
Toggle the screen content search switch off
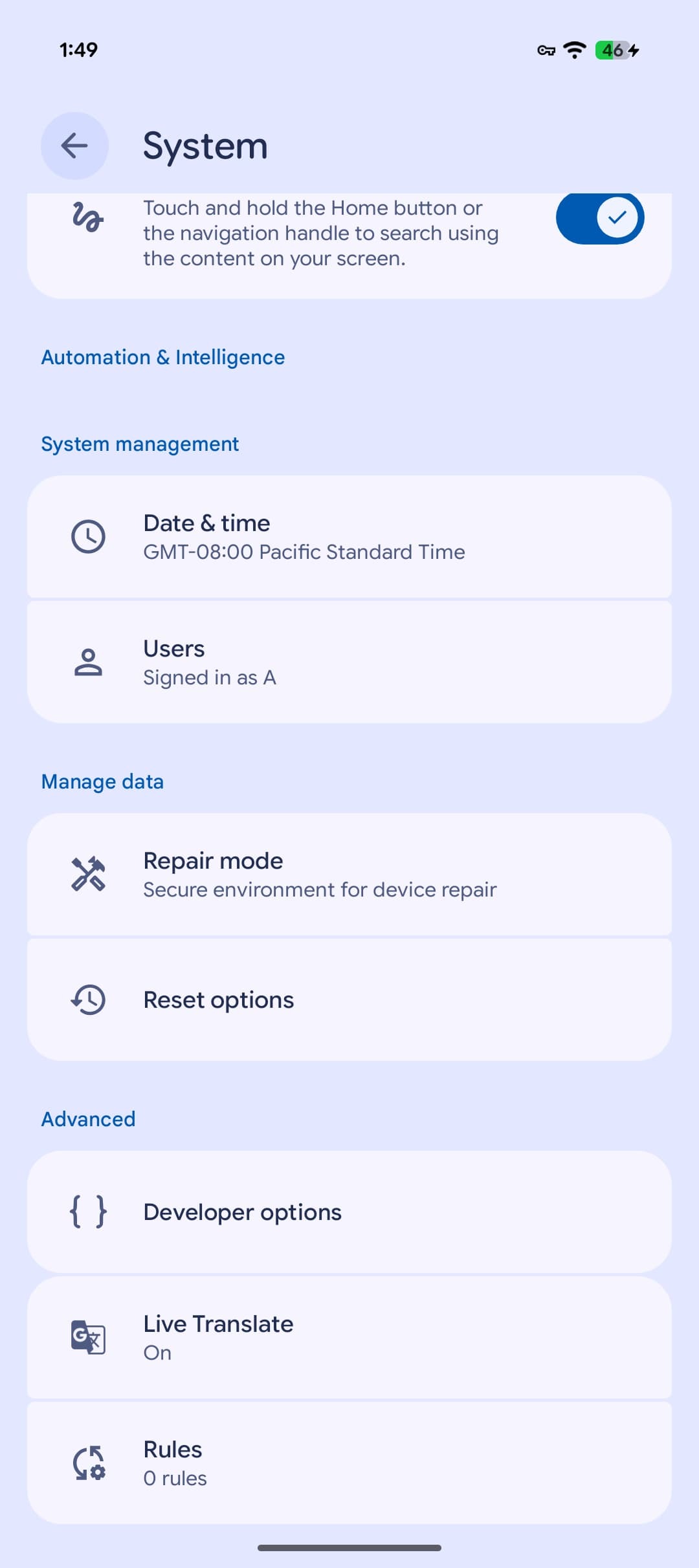click(x=599, y=218)
